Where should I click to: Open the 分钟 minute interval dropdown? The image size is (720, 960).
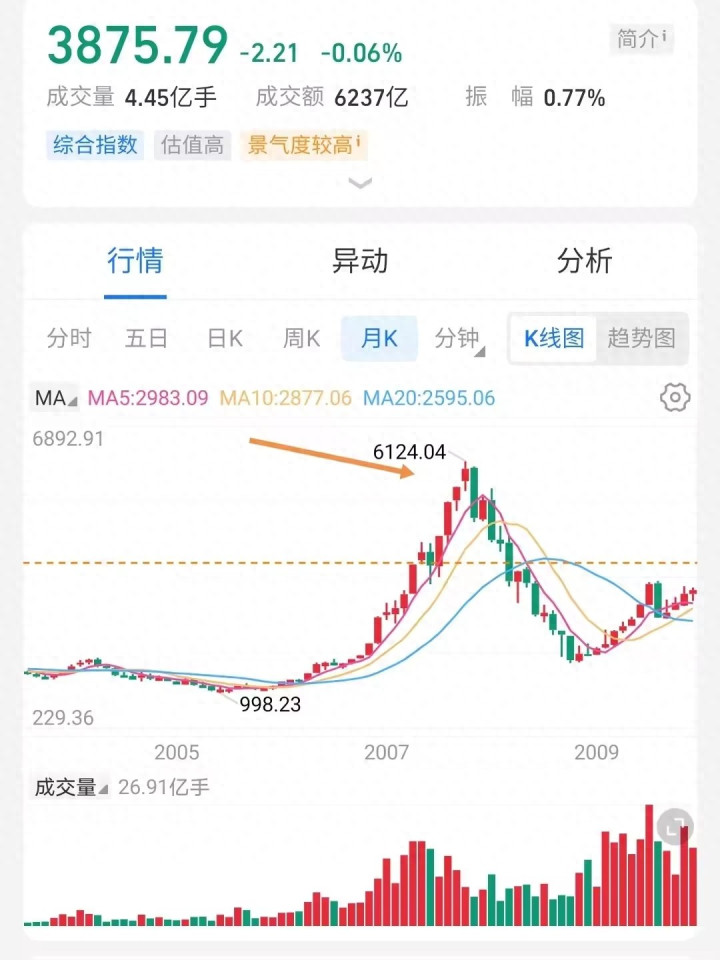click(x=459, y=339)
